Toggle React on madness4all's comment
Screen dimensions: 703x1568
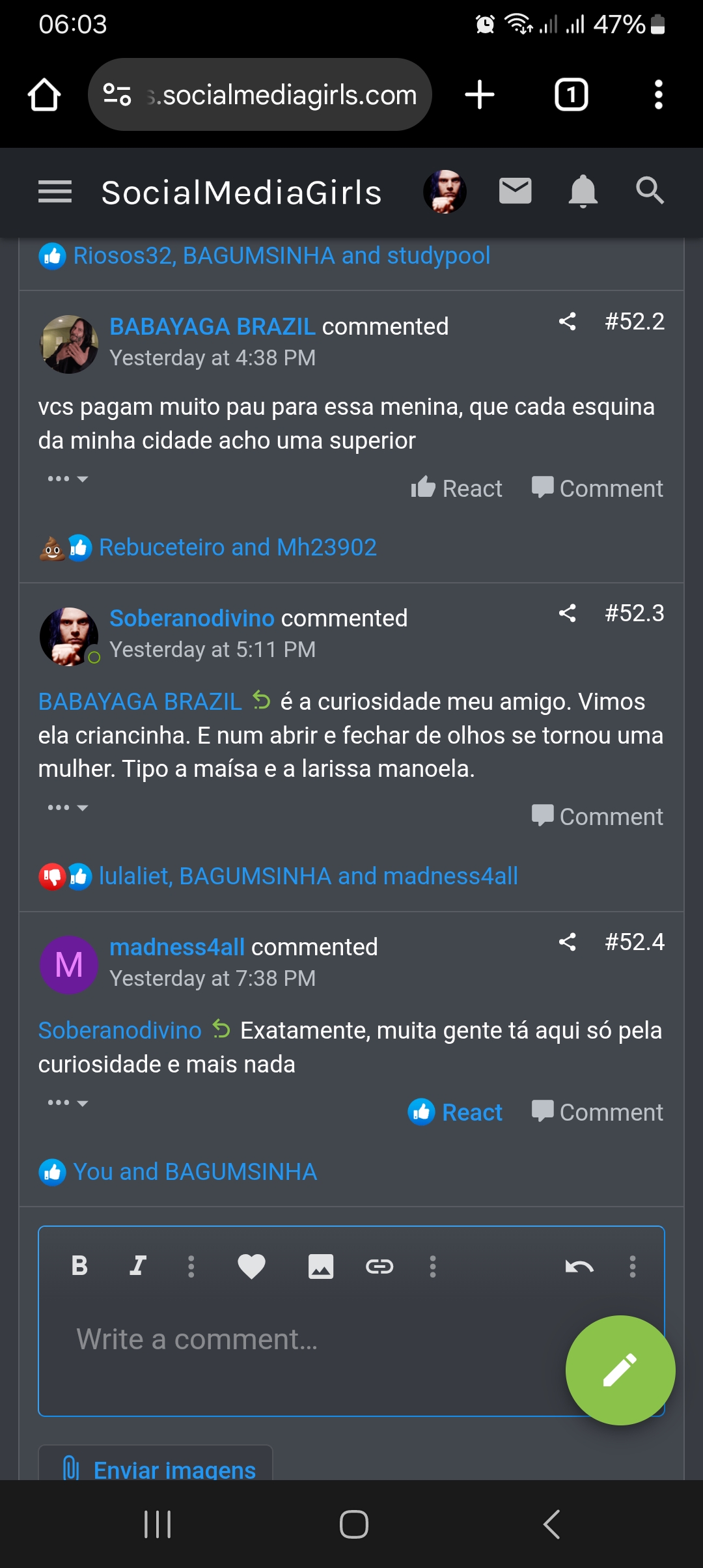click(x=456, y=1112)
